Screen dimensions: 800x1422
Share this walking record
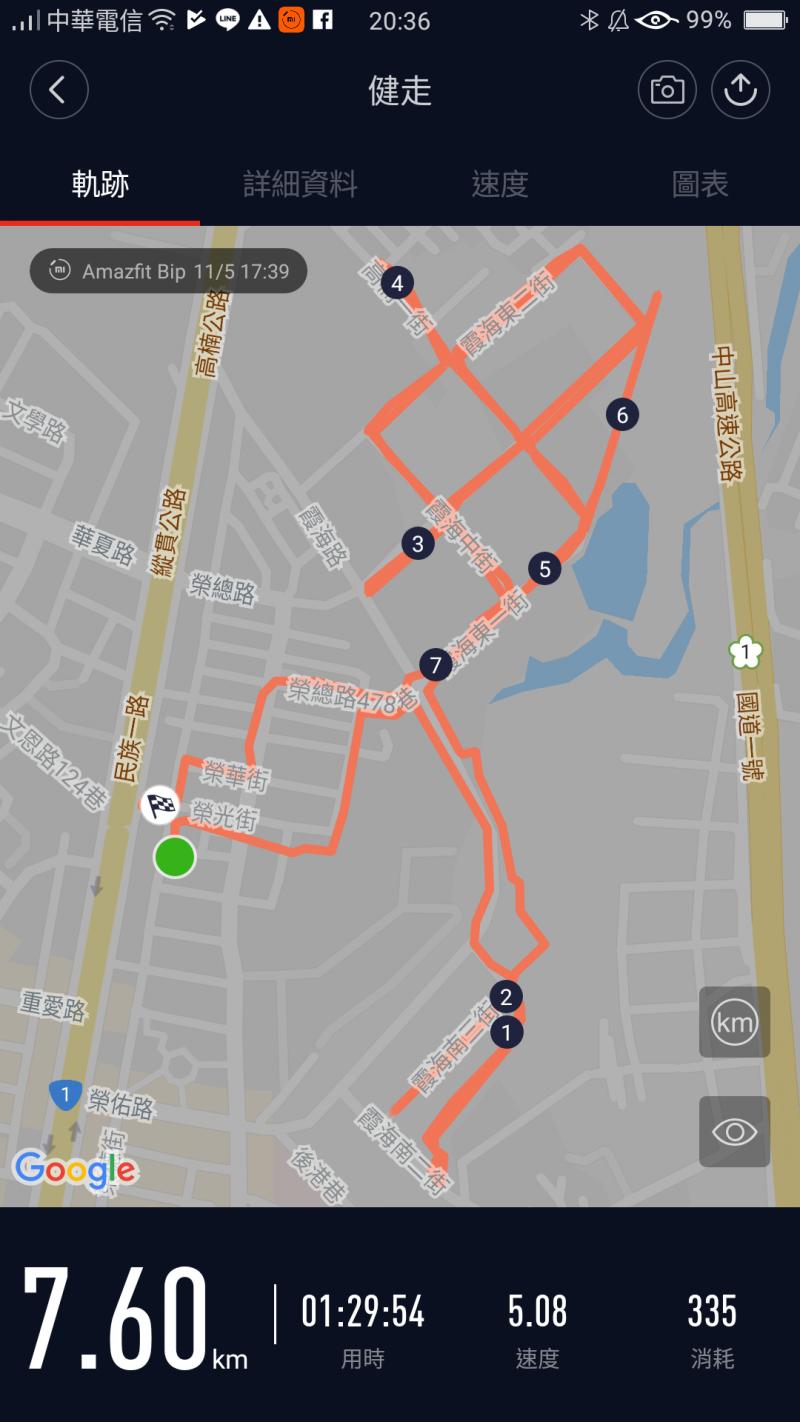point(740,91)
